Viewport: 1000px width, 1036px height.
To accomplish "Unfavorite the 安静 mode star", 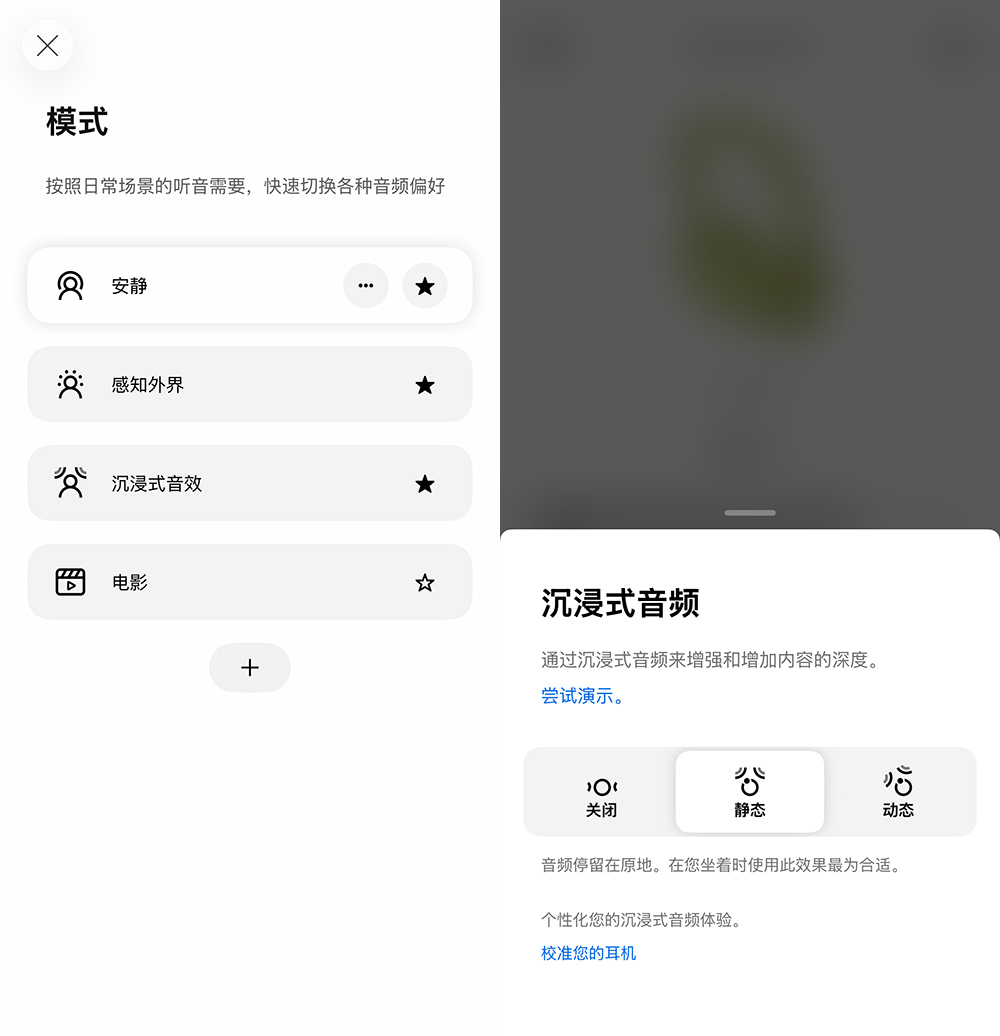I will pos(425,285).
